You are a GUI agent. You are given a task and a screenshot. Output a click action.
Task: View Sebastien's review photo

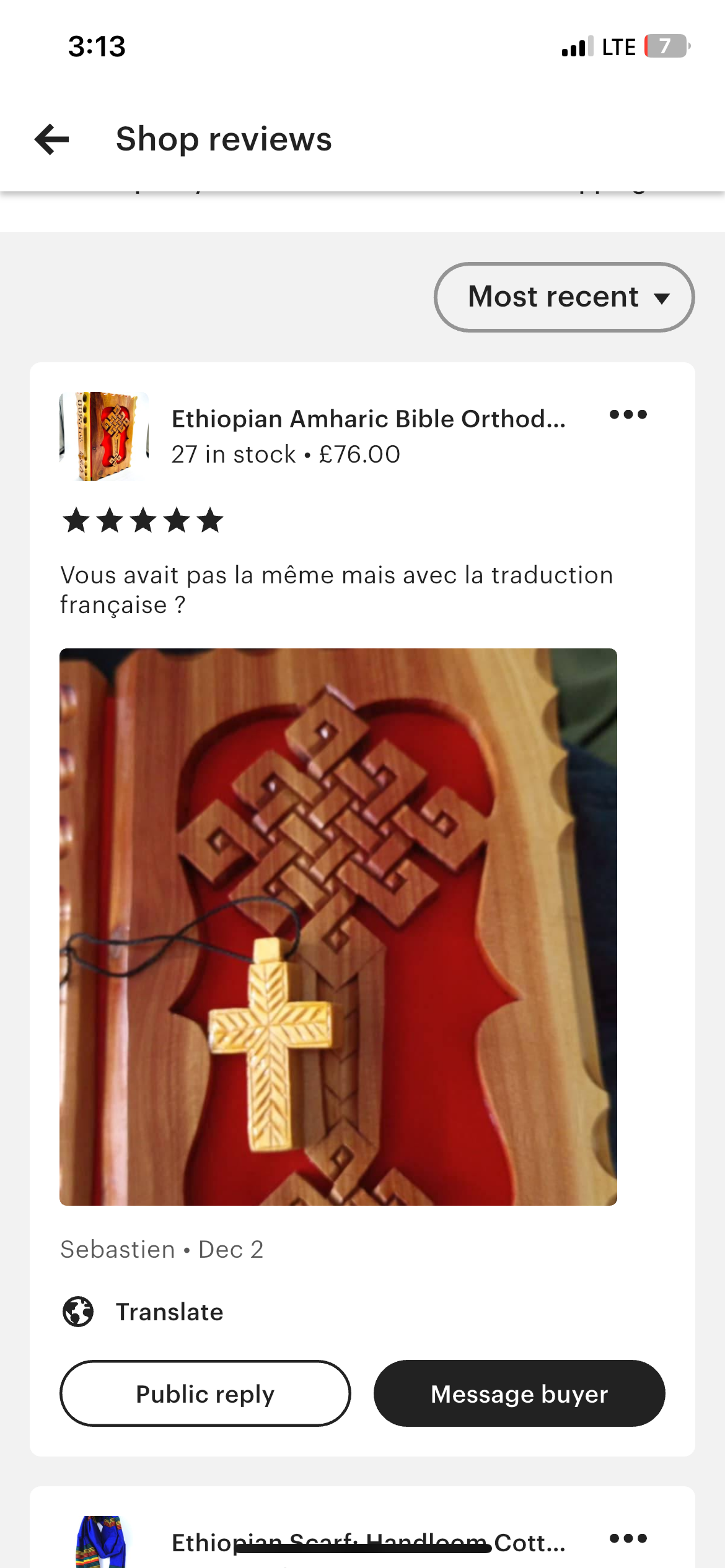tap(338, 926)
